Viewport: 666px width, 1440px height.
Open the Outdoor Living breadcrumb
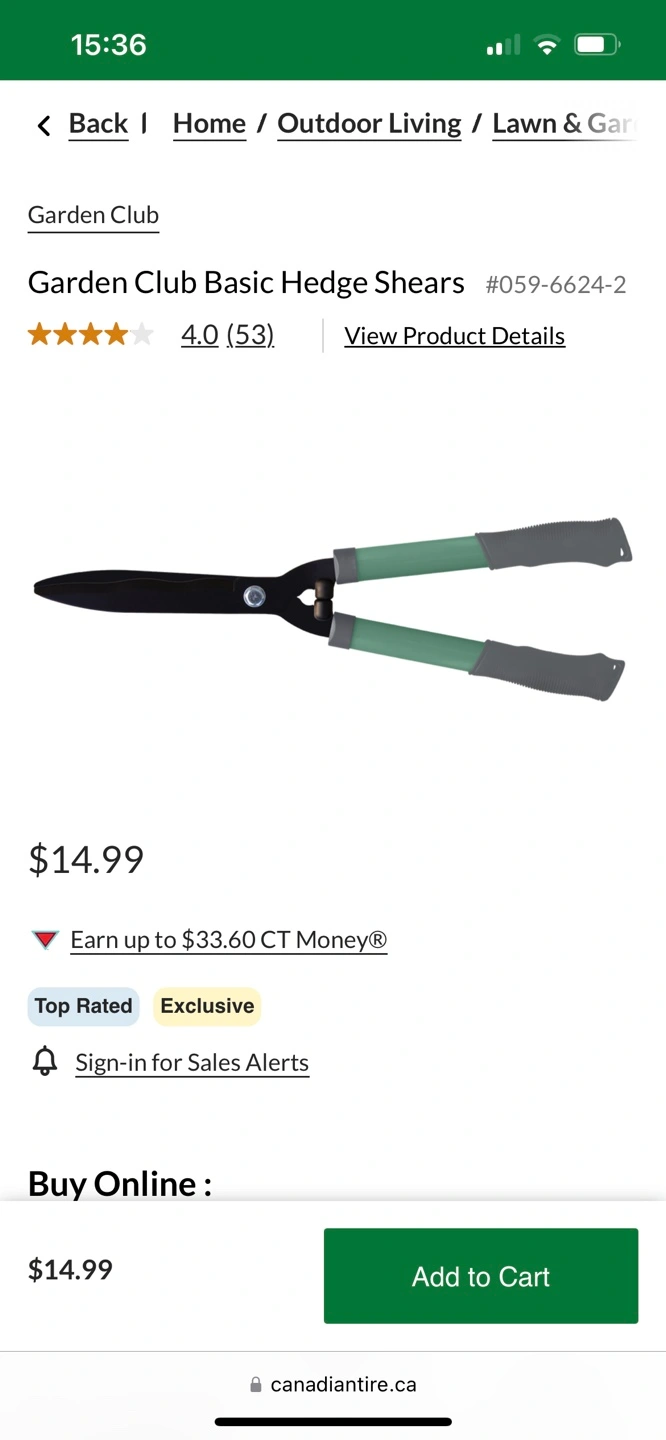(x=369, y=124)
